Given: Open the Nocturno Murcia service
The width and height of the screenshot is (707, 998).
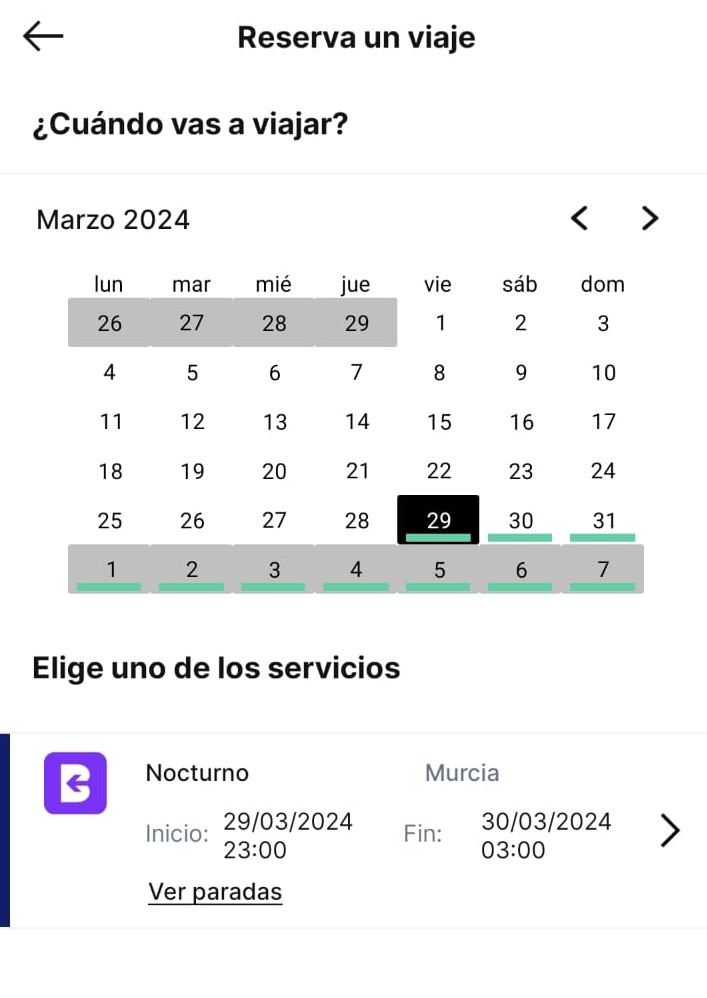Looking at the screenshot, I should pos(670,830).
